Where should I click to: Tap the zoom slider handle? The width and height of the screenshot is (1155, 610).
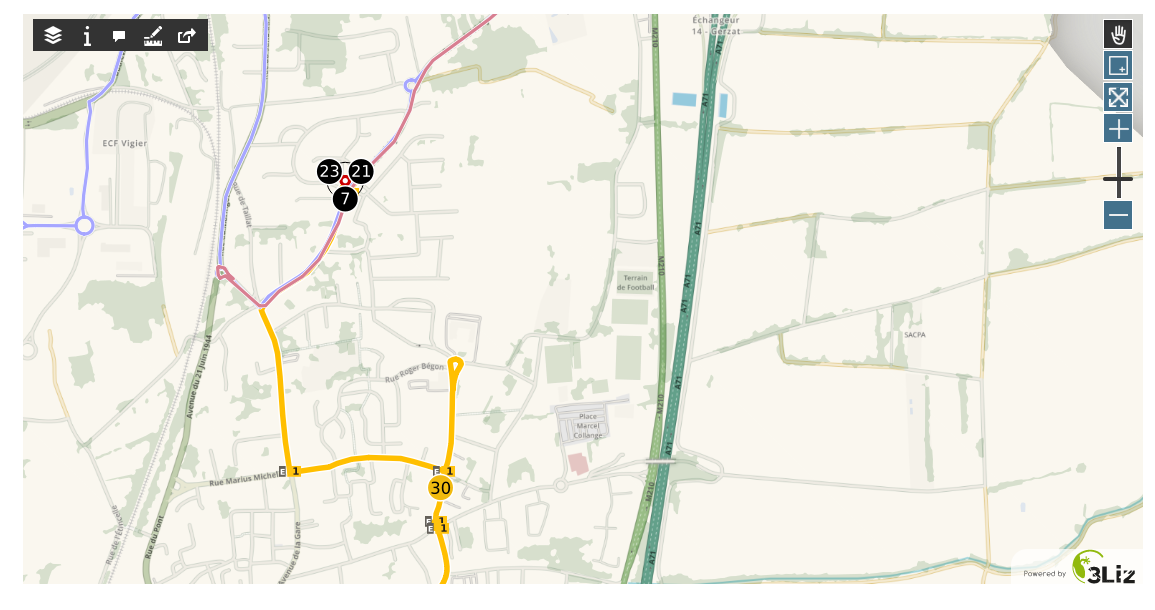tap(1118, 180)
